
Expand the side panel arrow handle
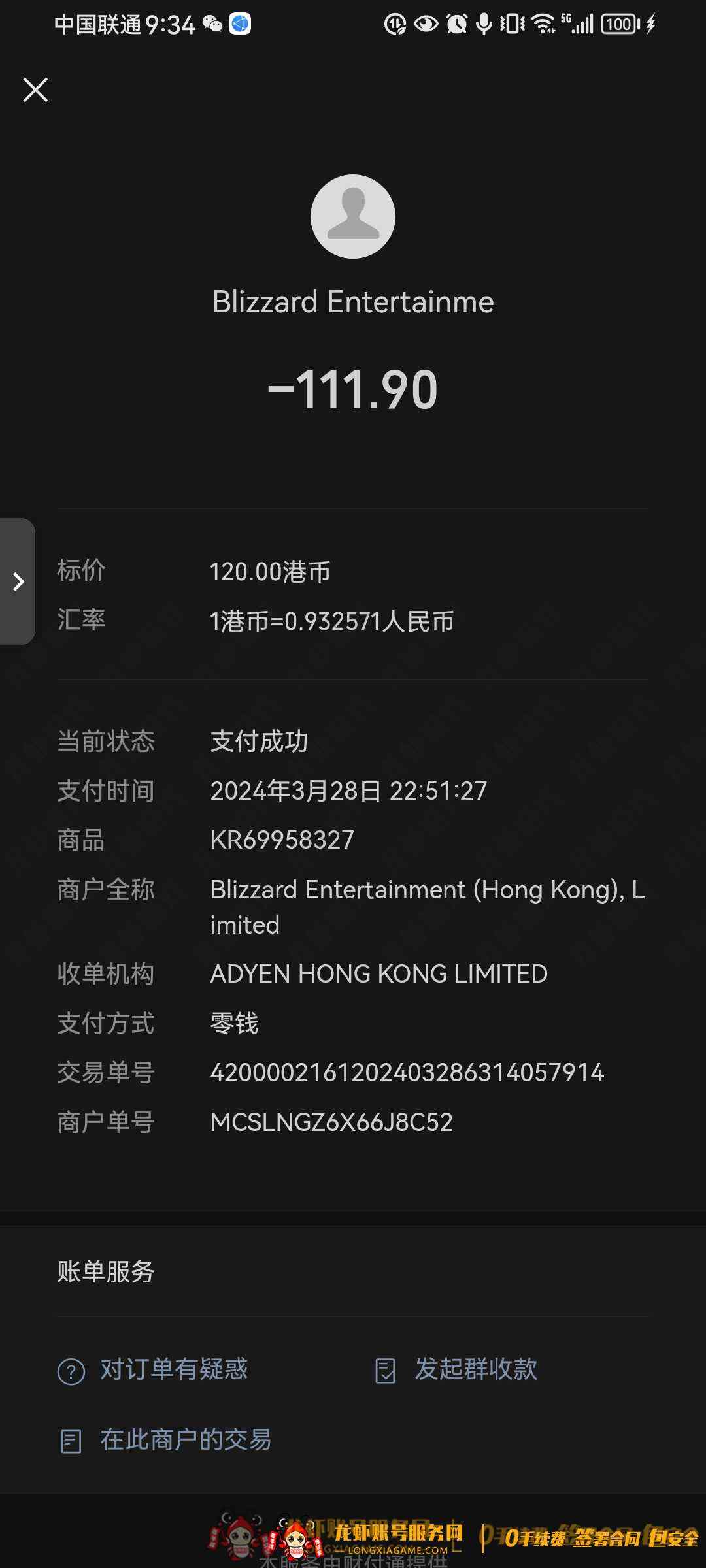click(18, 581)
